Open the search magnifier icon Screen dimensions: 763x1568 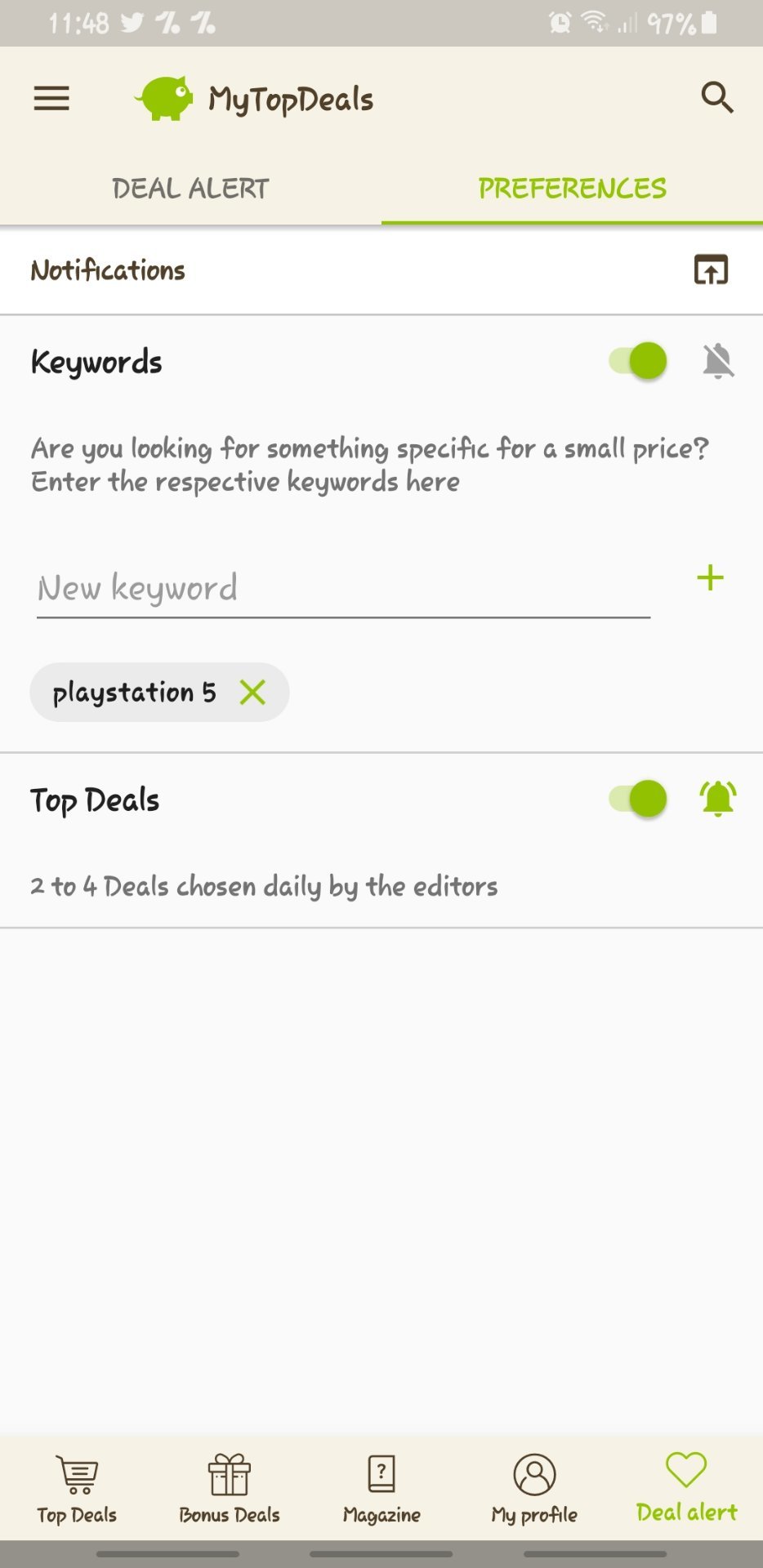pos(717,97)
